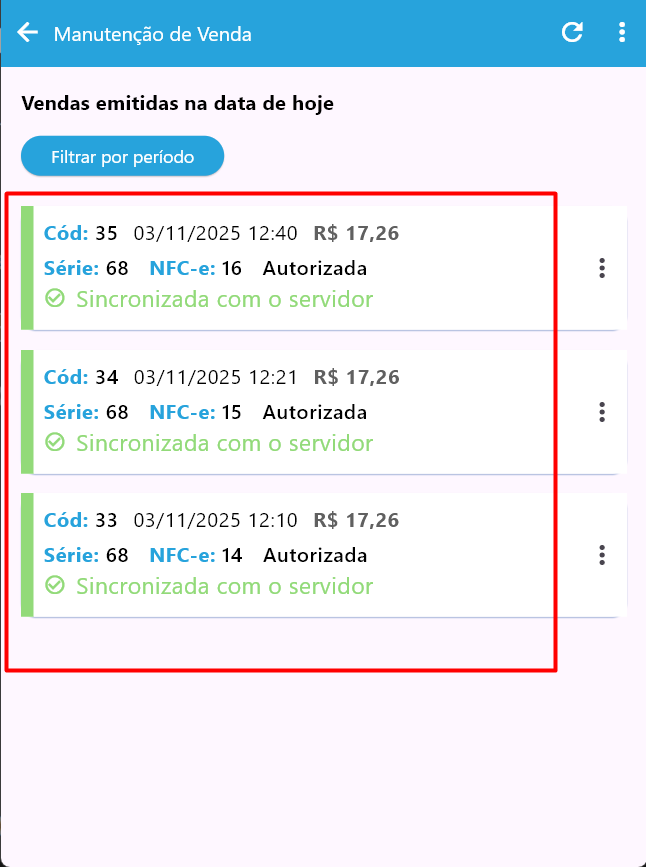This screenshot has height=867, width=646.
Task: Expand the menu for sale Cód 33
Action: point(602,555)
